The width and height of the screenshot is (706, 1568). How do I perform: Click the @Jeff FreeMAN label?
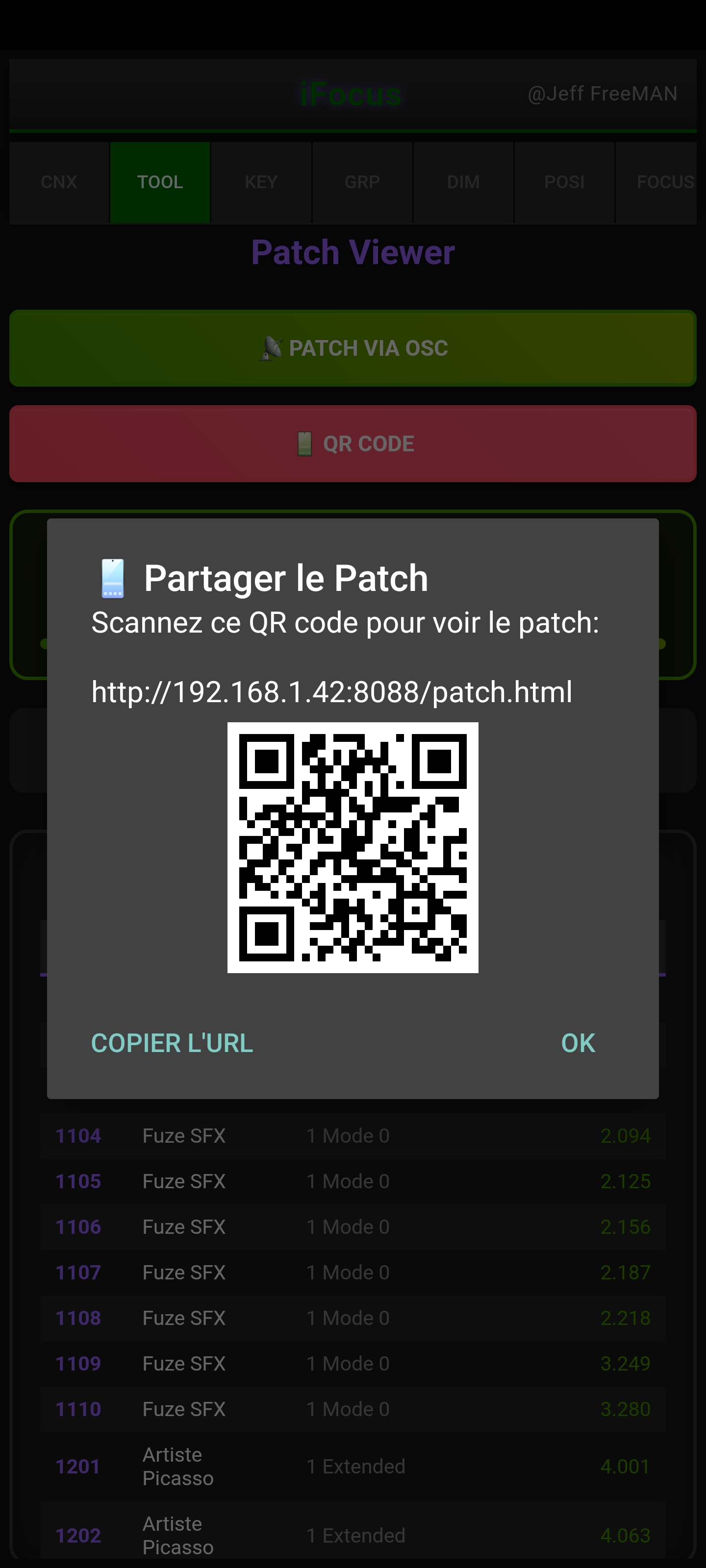tap(602, 93)
